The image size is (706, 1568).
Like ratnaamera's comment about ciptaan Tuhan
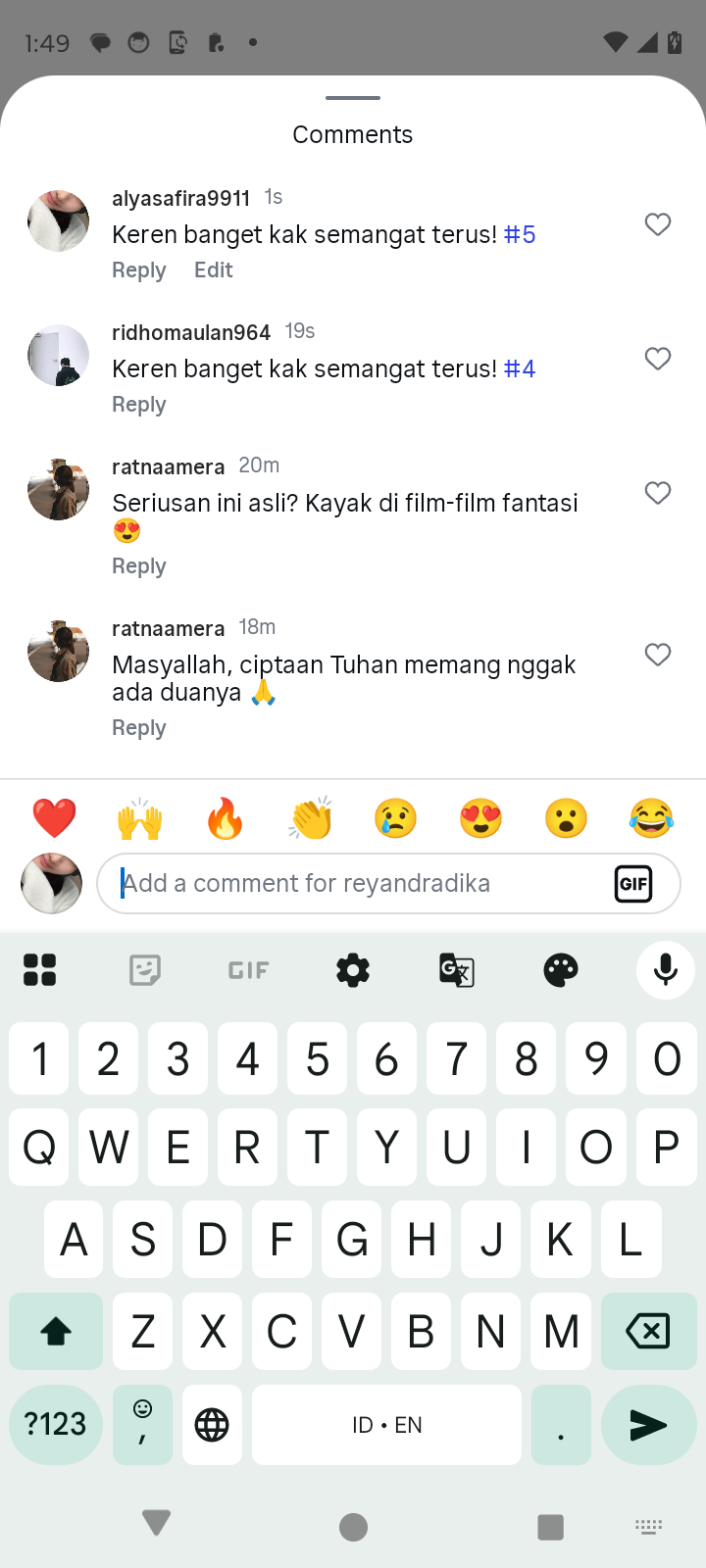pos(658,655)
